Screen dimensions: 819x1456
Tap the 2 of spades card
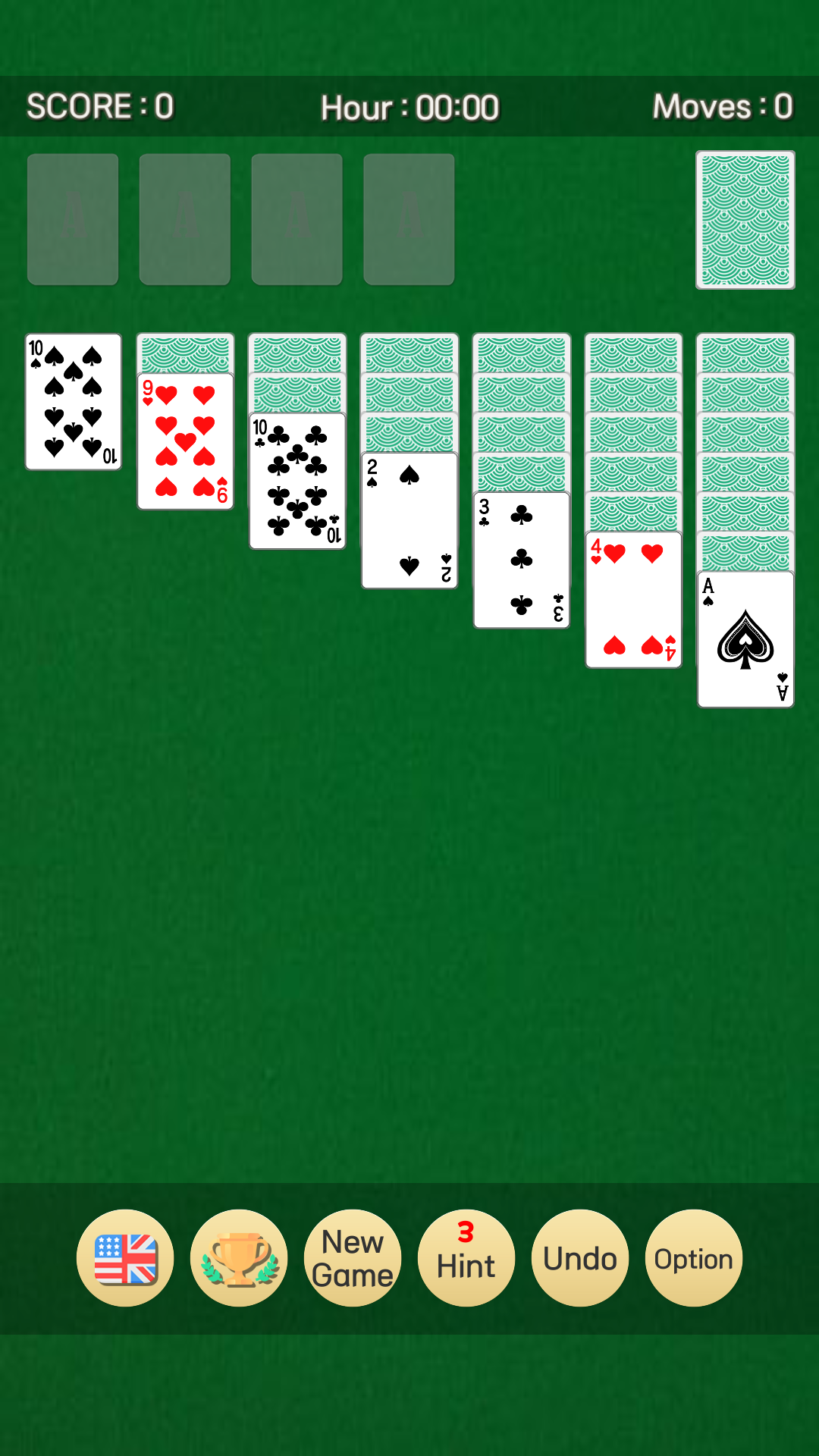(x=409, y=520)
